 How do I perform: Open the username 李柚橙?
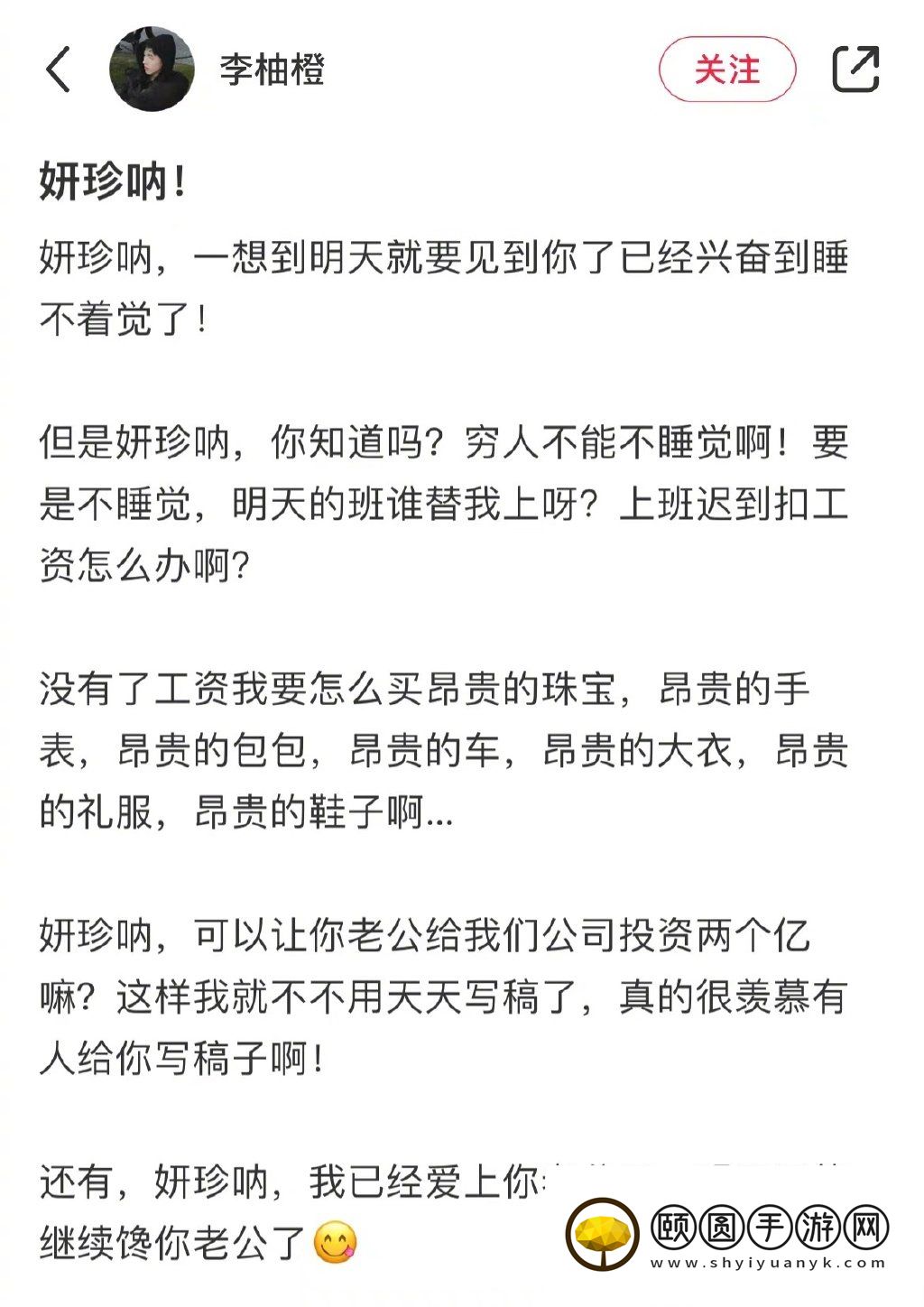pyautogui.click(x=272, y=70)
